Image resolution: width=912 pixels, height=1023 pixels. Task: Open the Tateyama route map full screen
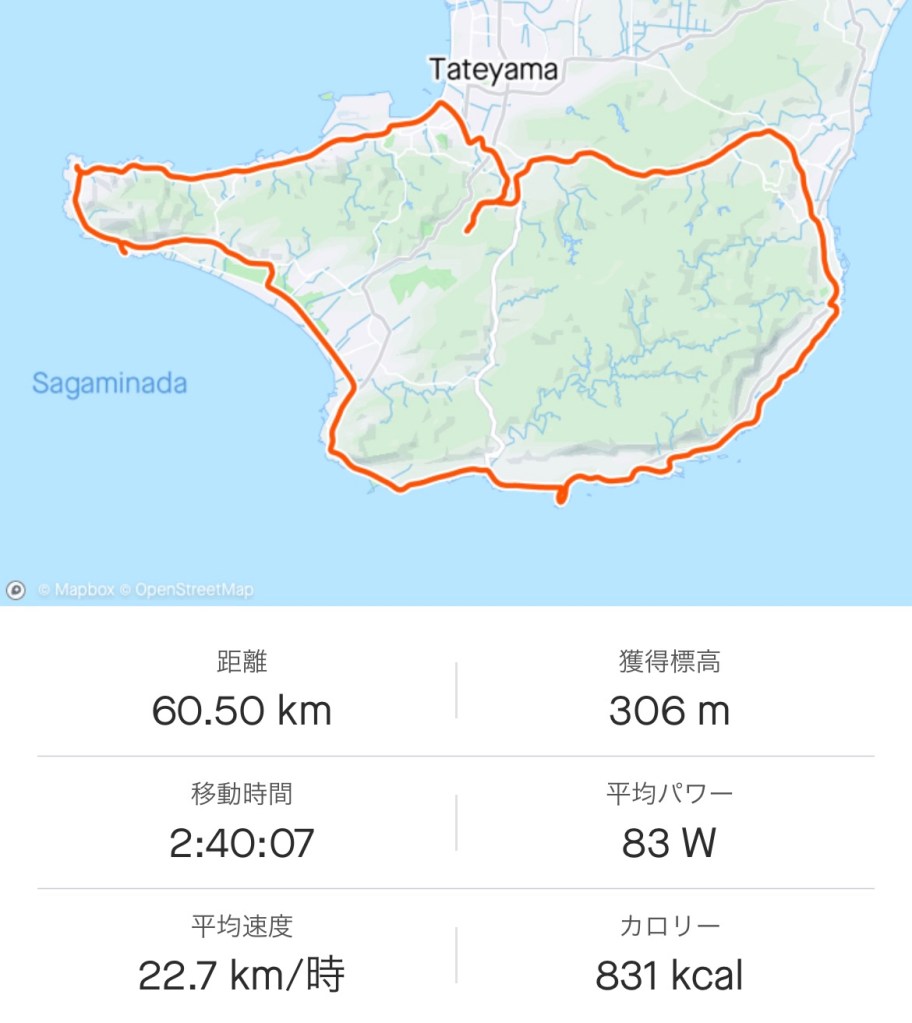(456, 300)
